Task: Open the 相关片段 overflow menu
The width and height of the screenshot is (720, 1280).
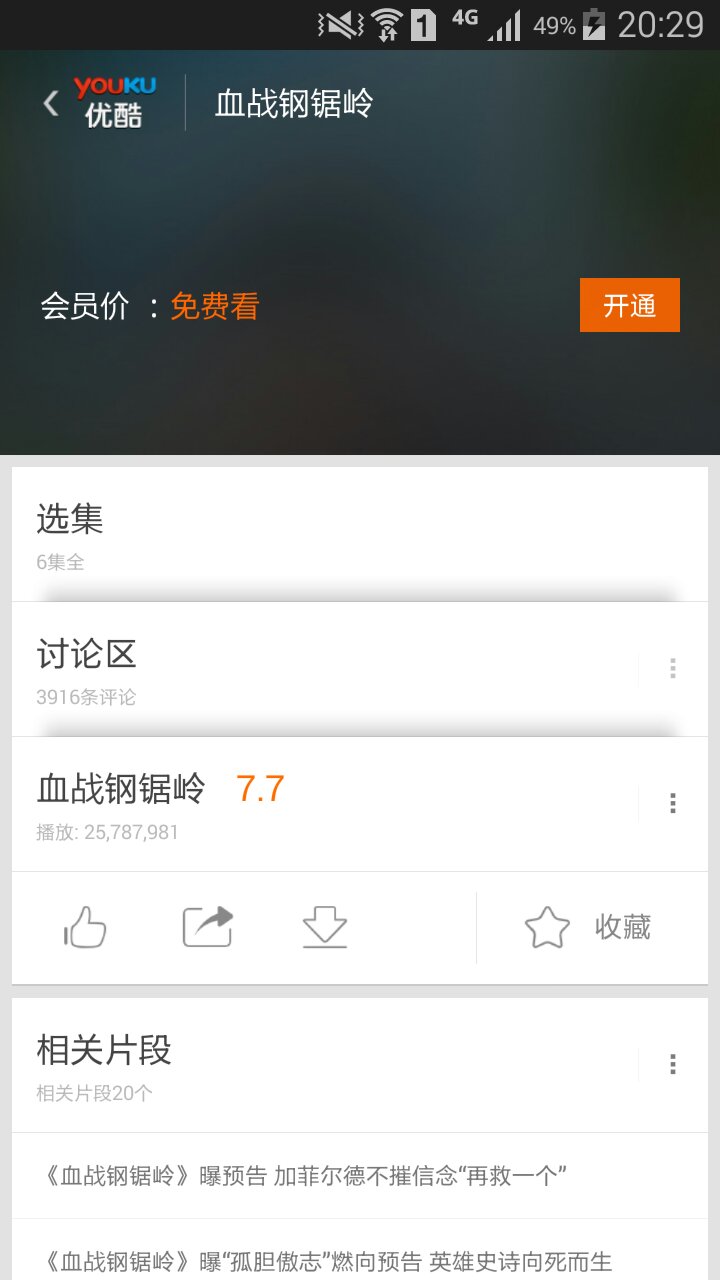Action: (673, 1063)
